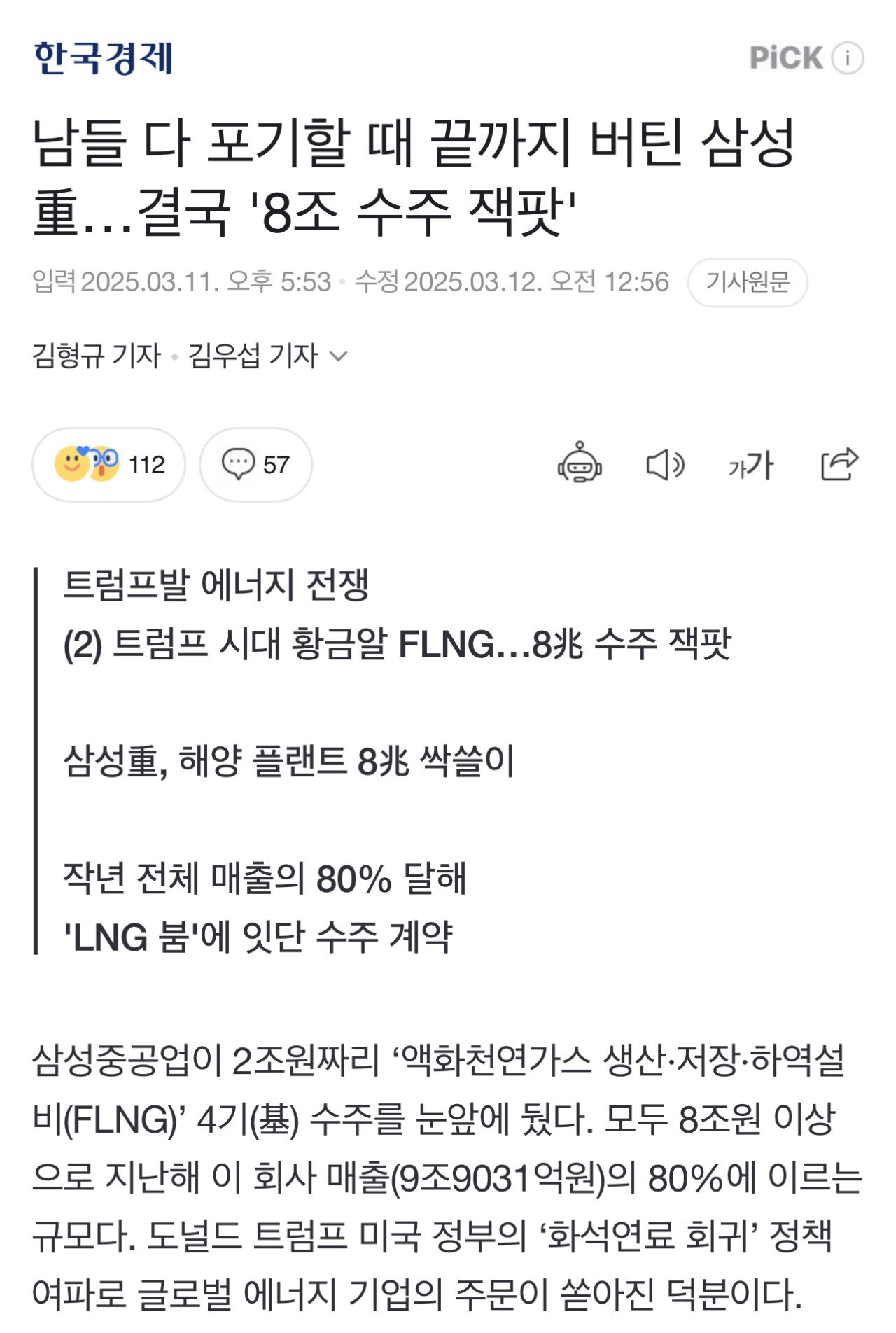Open the 57 comments

click(x=255, y=464)
